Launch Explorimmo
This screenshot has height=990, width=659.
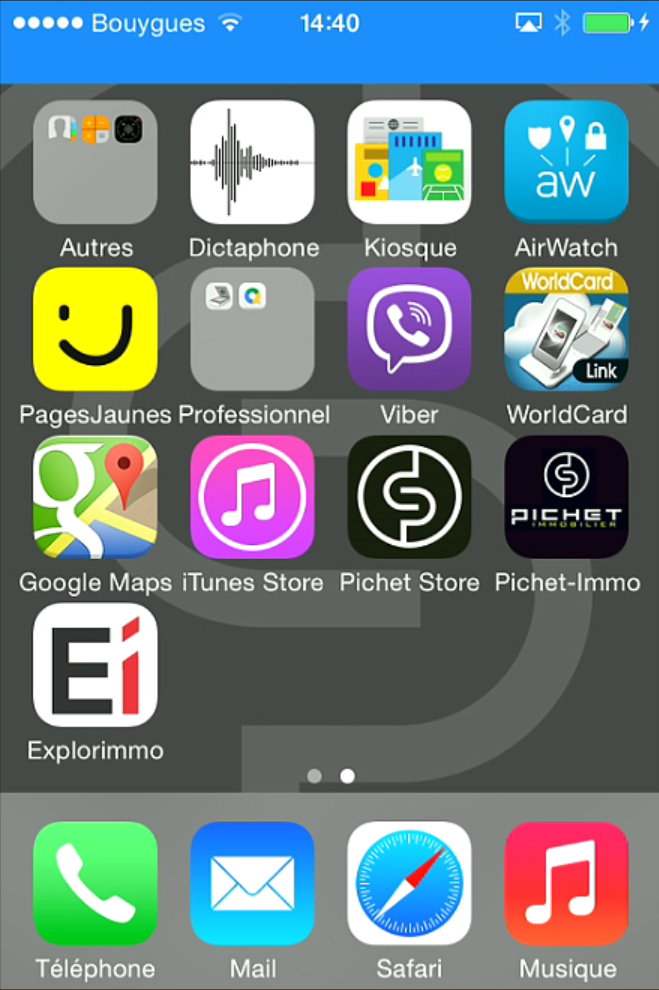pyautogui.click(x=95, y=665)
